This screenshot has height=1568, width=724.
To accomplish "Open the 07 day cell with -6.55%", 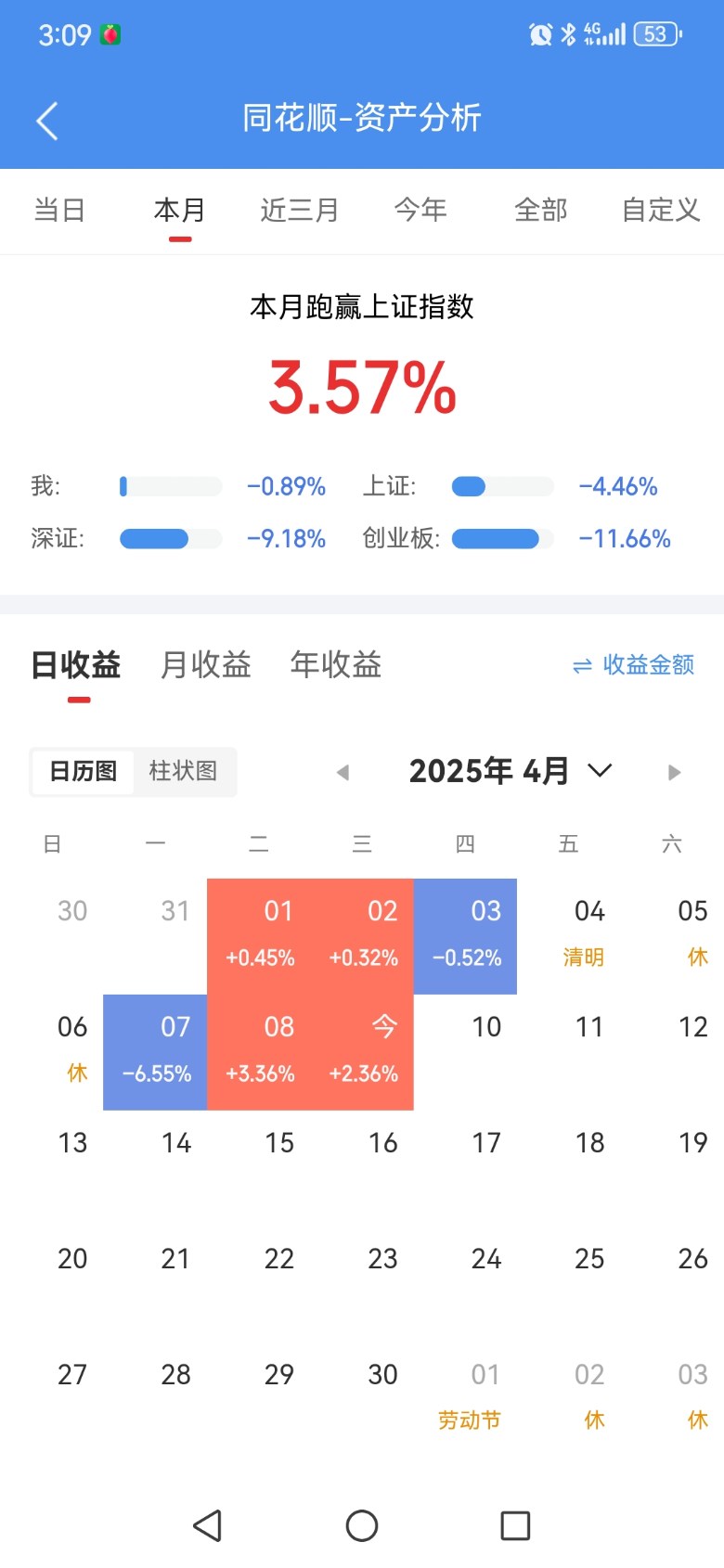I will (156, 1052).
